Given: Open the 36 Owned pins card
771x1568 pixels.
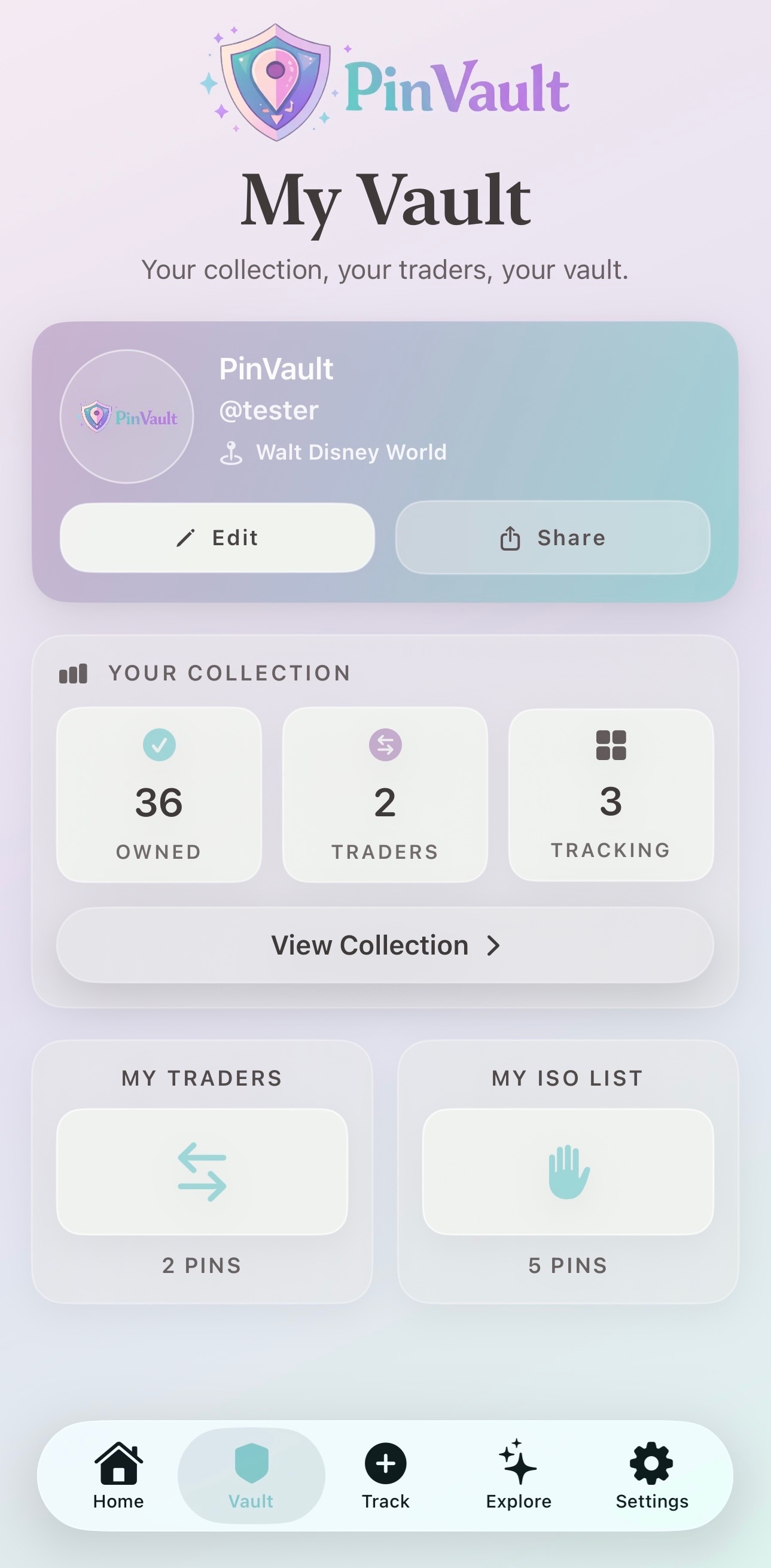Looking at the screenshot, I should coord(159,794).
